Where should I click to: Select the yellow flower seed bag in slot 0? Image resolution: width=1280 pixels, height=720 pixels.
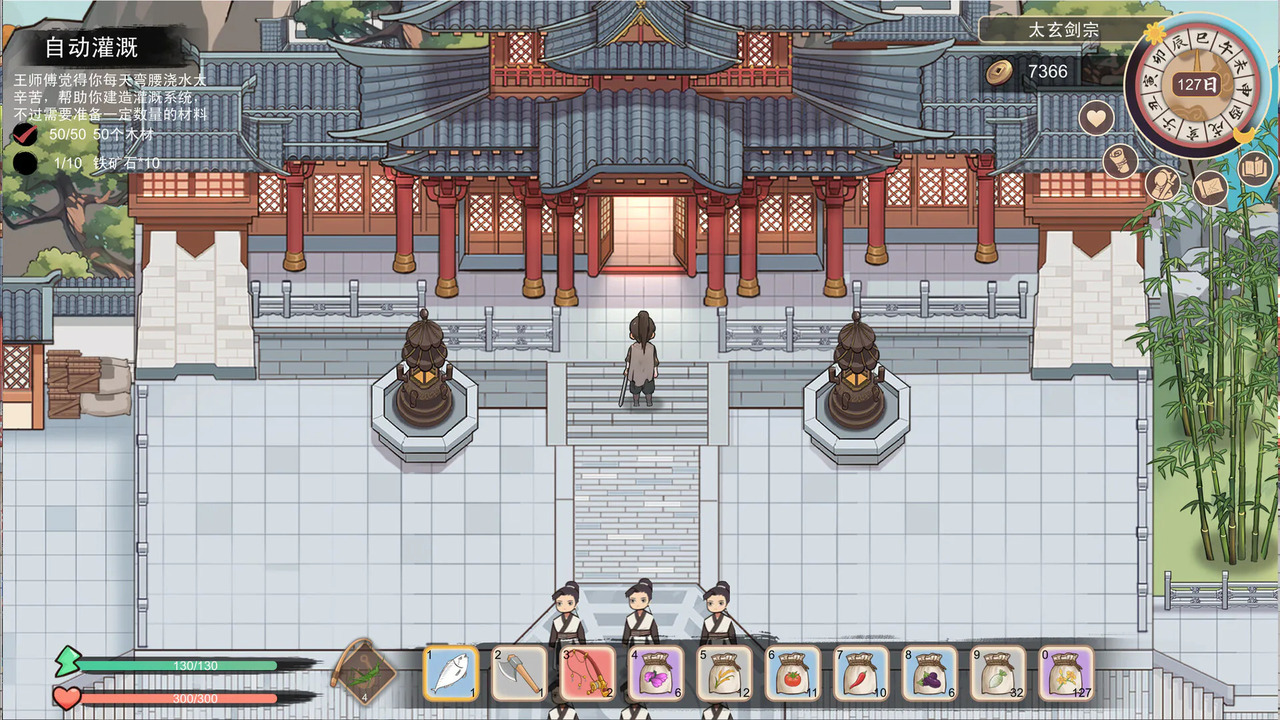click(x=1067, y=672)
